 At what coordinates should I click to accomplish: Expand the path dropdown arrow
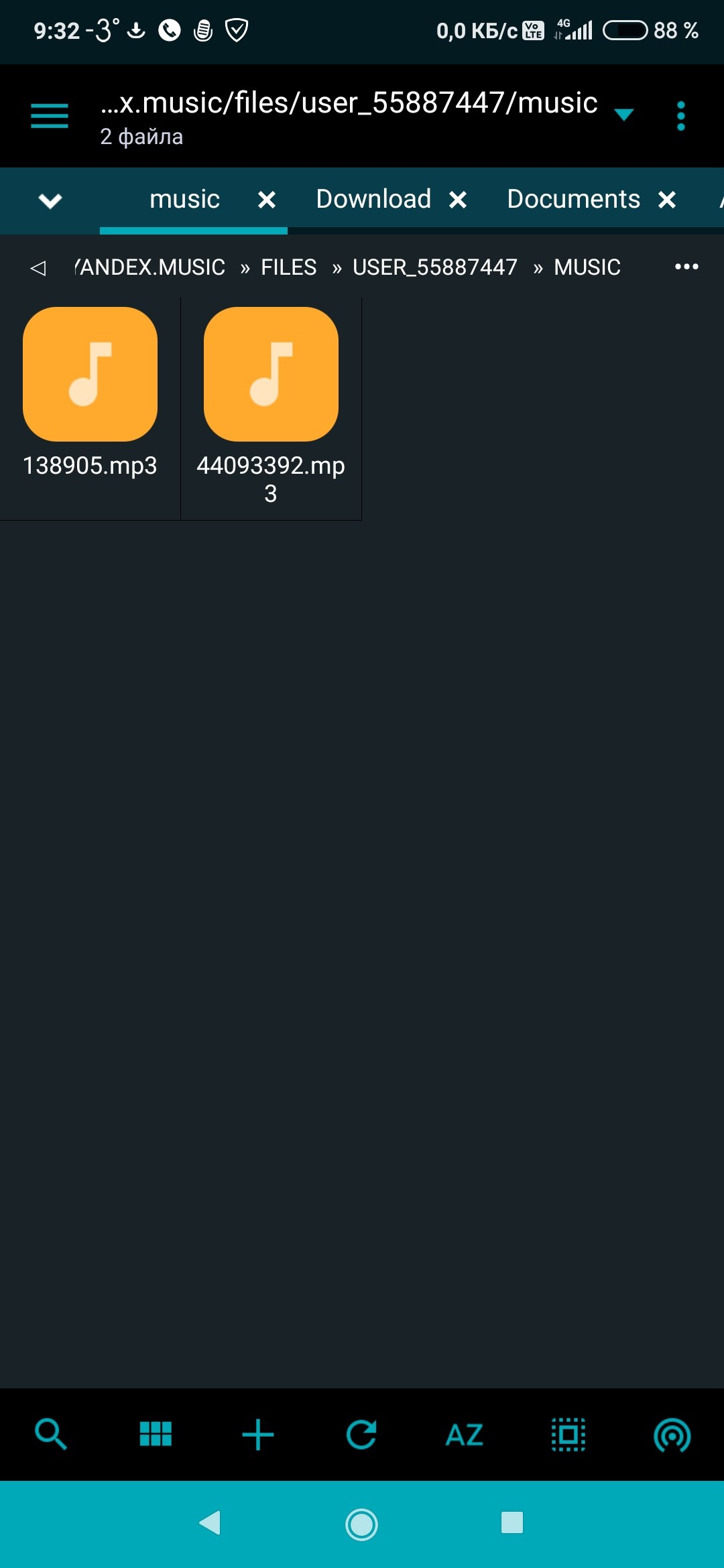623,115
